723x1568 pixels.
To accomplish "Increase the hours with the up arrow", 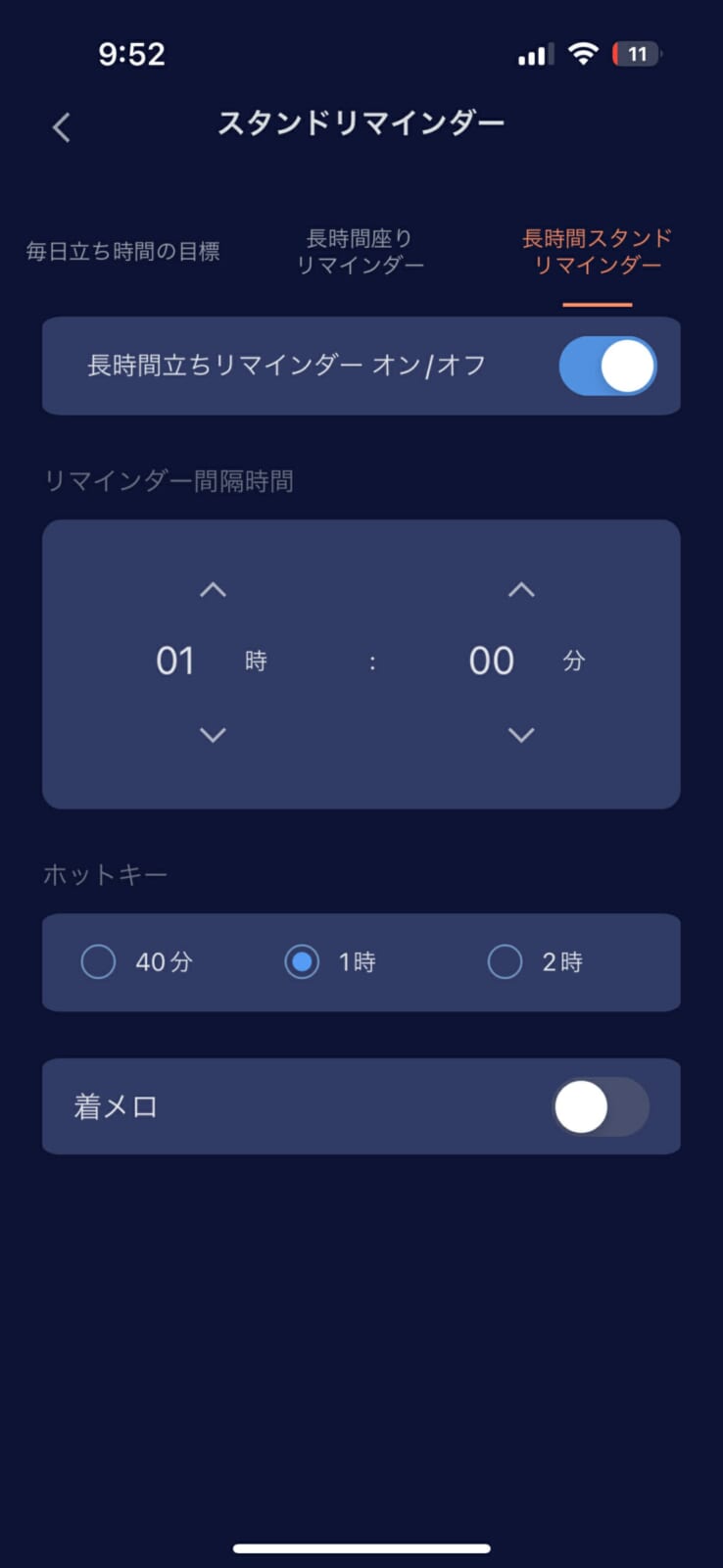I will coord(213,590).
